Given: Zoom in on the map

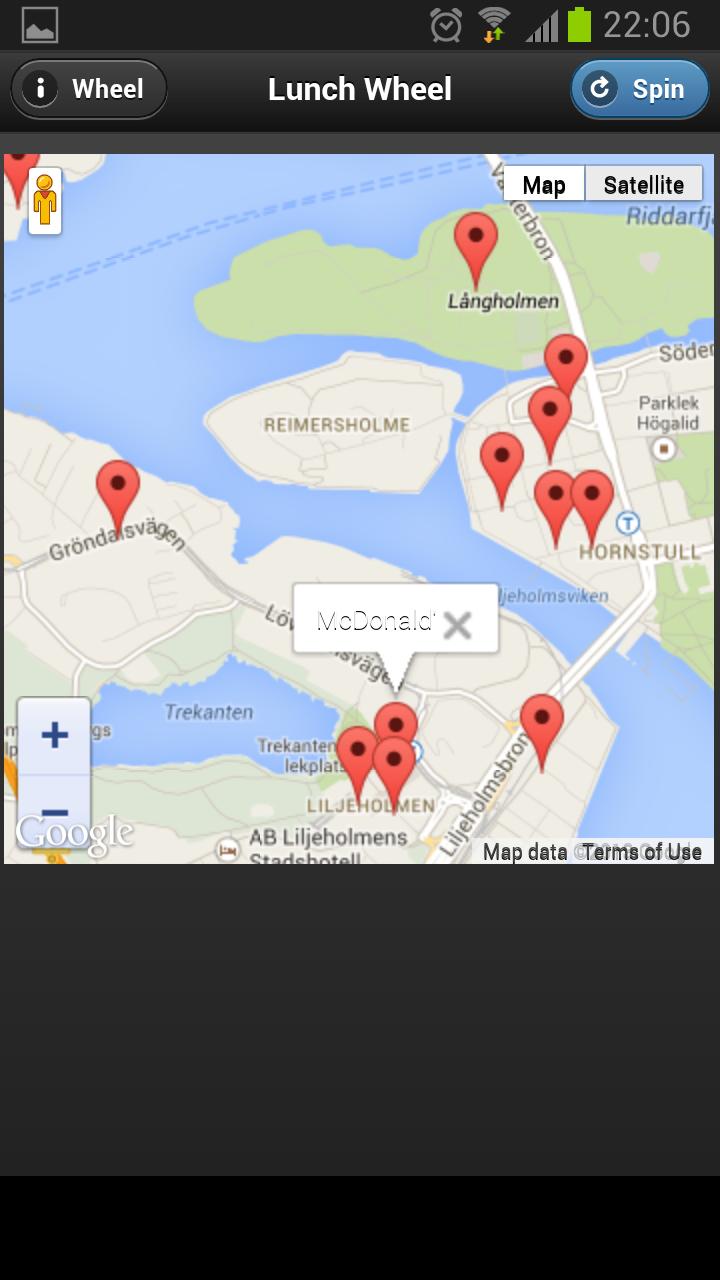Looking at the screenshot, I should coord(54,736).
